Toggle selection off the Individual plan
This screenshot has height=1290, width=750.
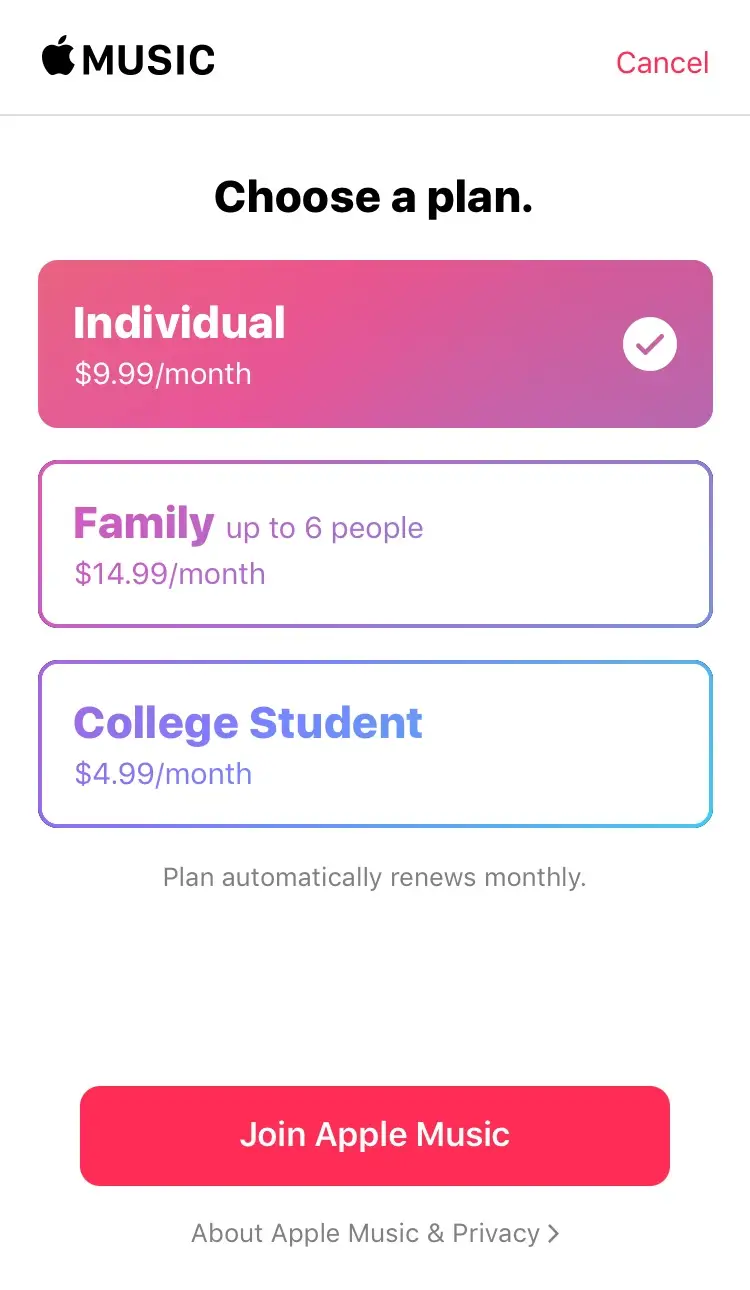click(375, 344)
